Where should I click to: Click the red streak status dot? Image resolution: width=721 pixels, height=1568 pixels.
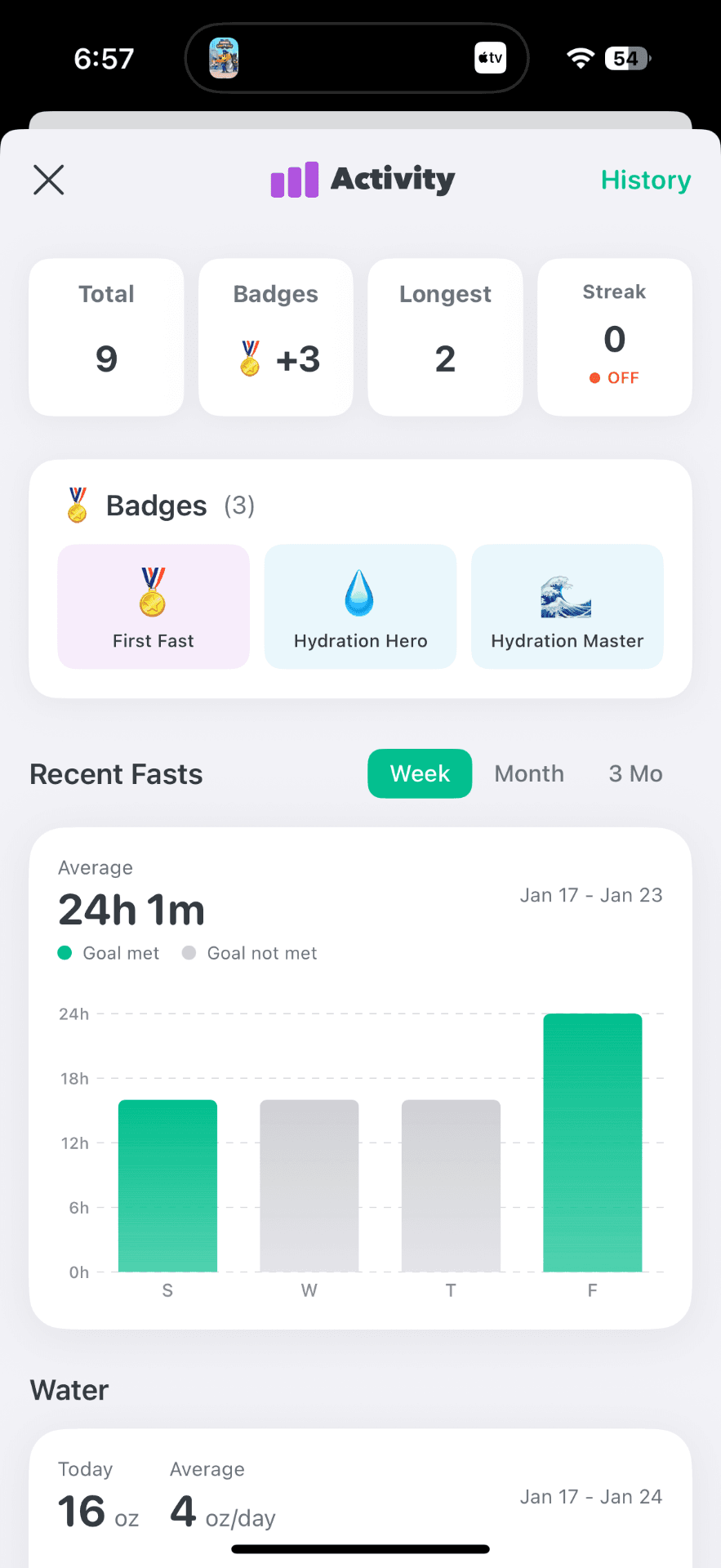[594, 377]
